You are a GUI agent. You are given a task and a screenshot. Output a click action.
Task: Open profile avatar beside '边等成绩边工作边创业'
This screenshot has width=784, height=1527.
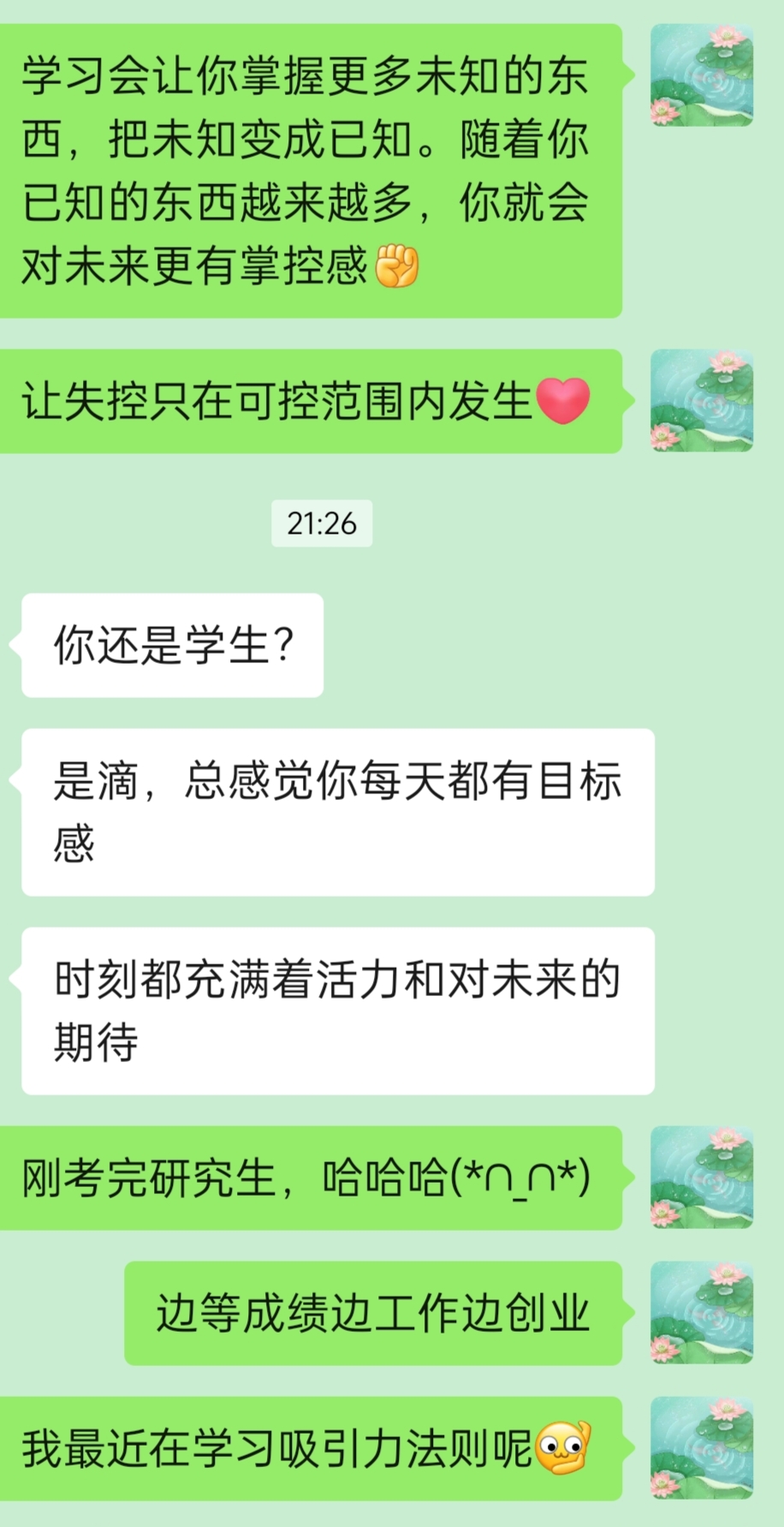pos(702,1313)
